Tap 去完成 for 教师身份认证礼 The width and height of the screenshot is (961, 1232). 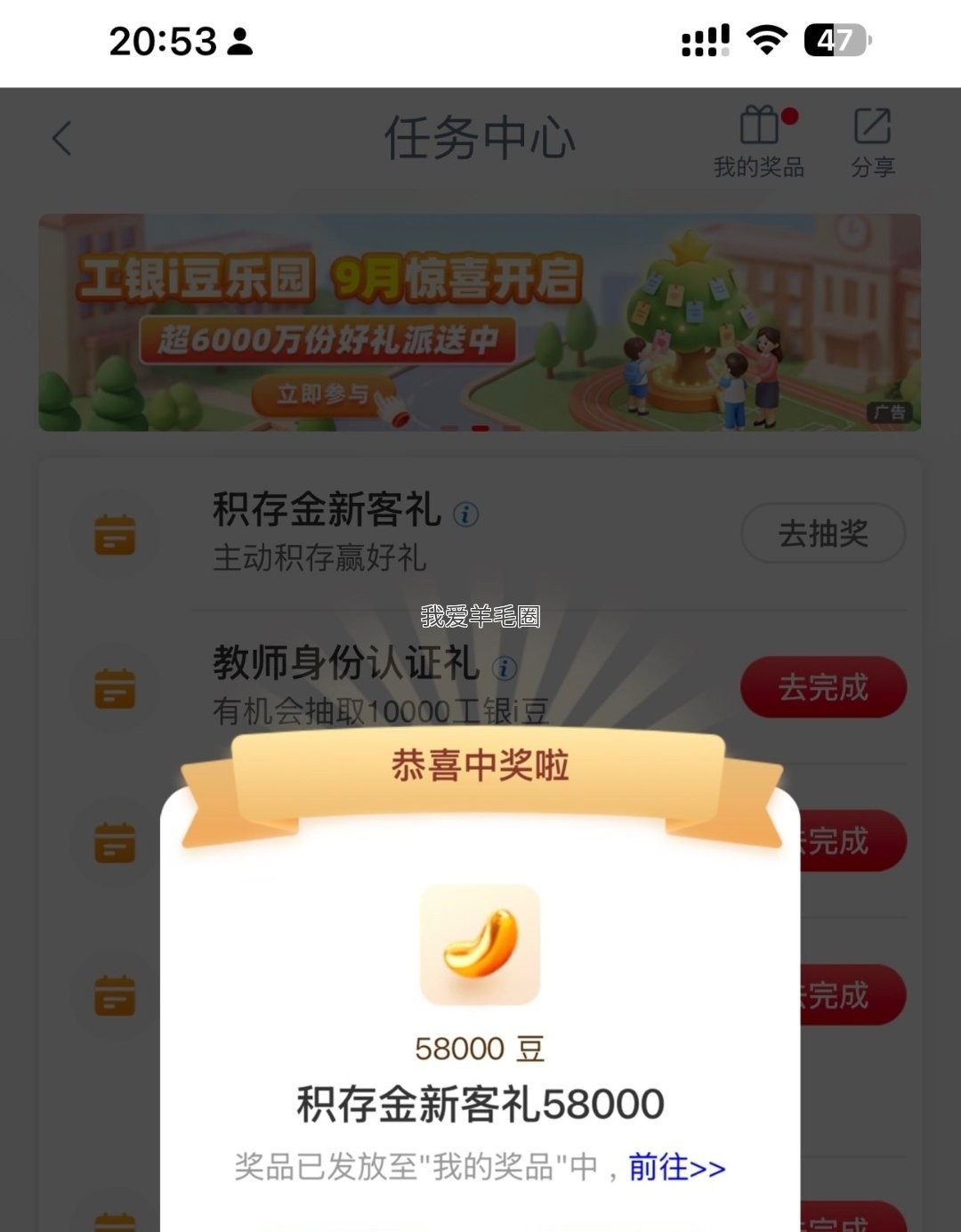(x=823, y=687)
